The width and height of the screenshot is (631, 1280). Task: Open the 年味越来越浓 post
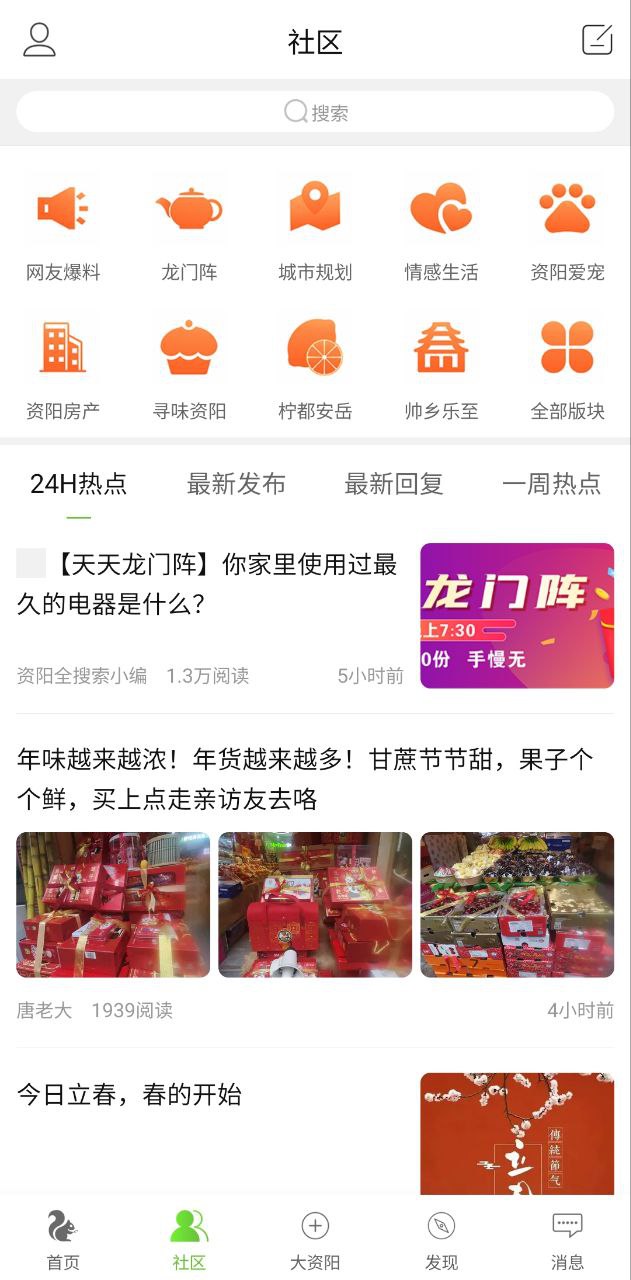(305, 779)
